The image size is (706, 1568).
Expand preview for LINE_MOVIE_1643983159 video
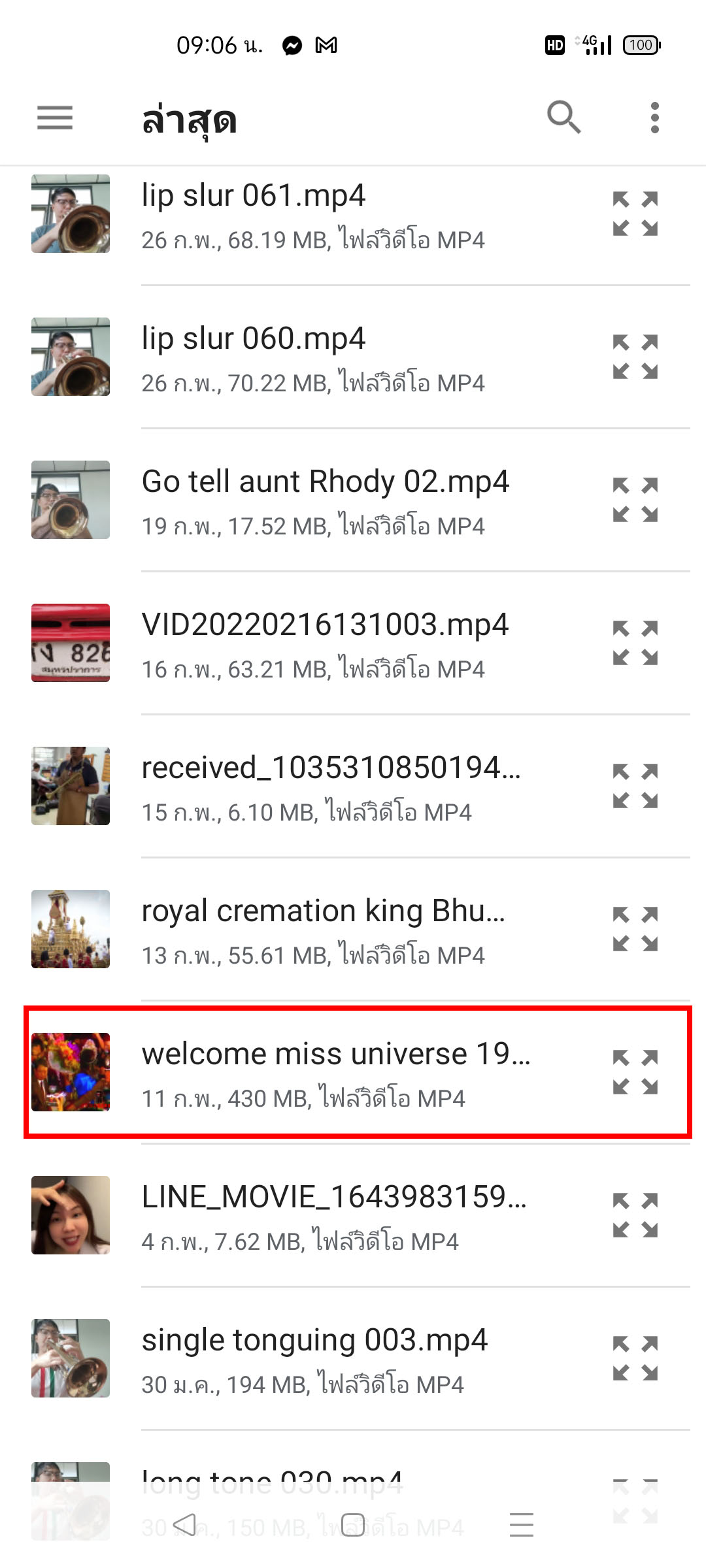(x=635, y=1215)
